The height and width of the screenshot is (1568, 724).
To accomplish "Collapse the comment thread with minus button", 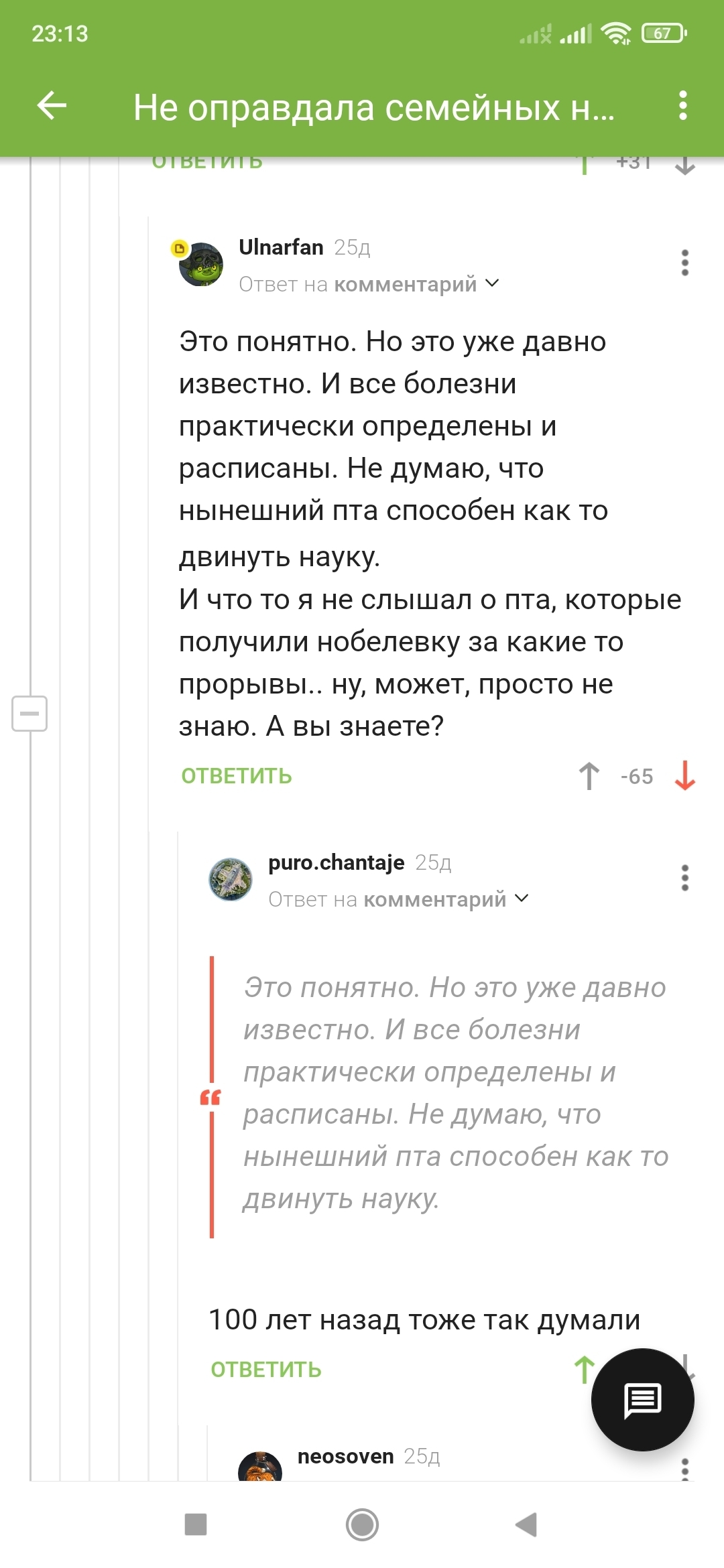I will 29,713.
